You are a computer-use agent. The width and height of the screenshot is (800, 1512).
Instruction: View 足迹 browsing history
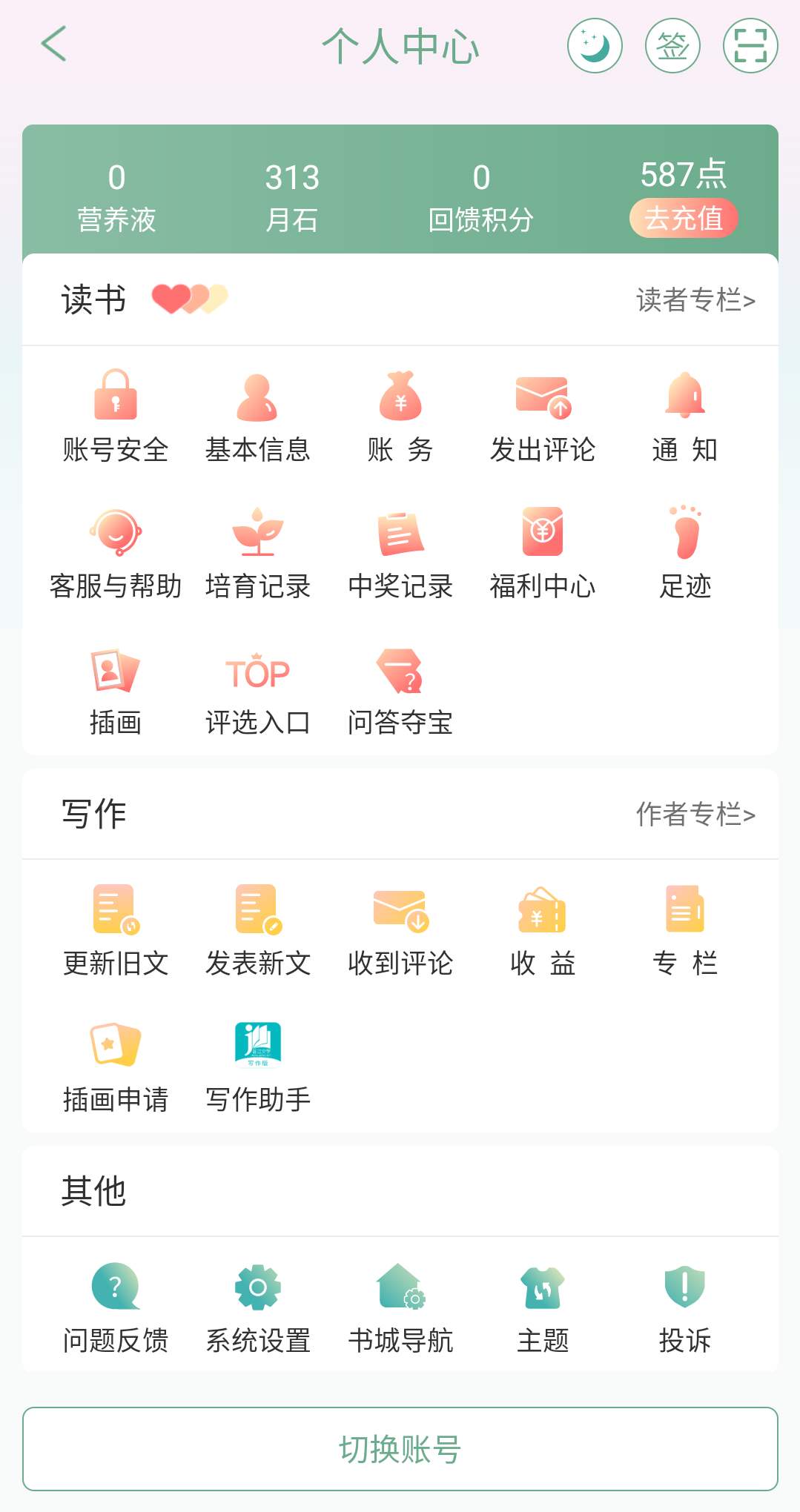pos(685,554)
